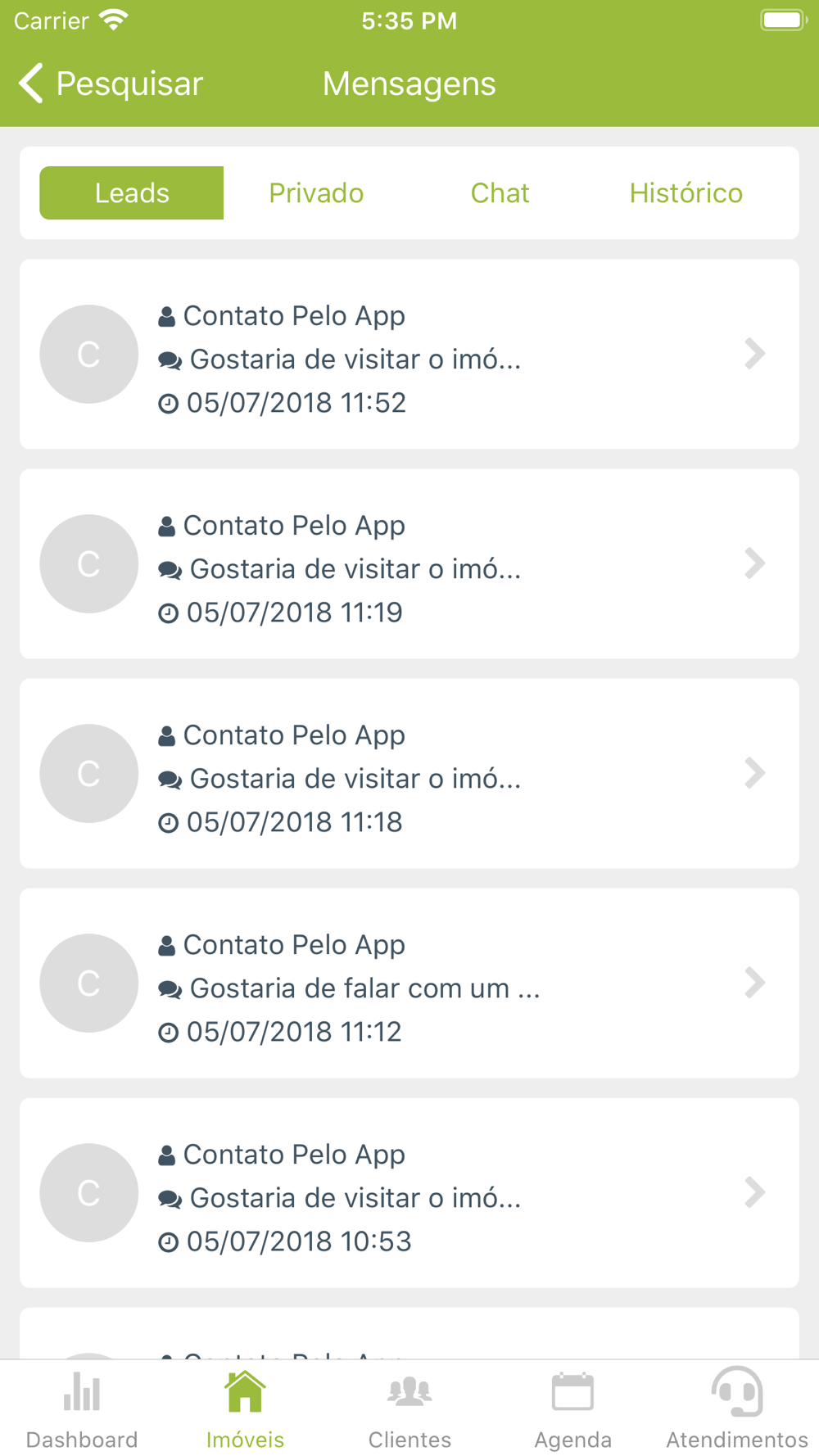Open the lead message from 11:19
The height and width of the screenshot is (1456, 819).
[409, 563]
